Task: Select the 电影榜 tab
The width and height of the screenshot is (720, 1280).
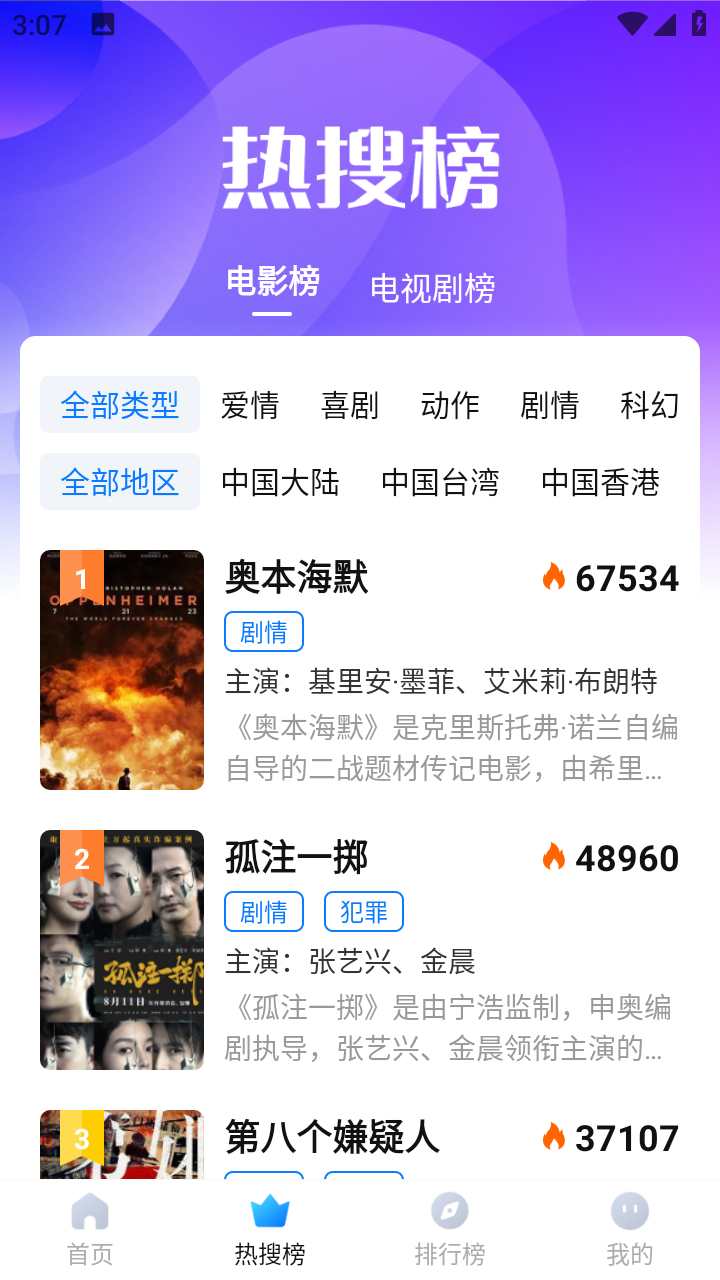Action: (x=272, y=283)
